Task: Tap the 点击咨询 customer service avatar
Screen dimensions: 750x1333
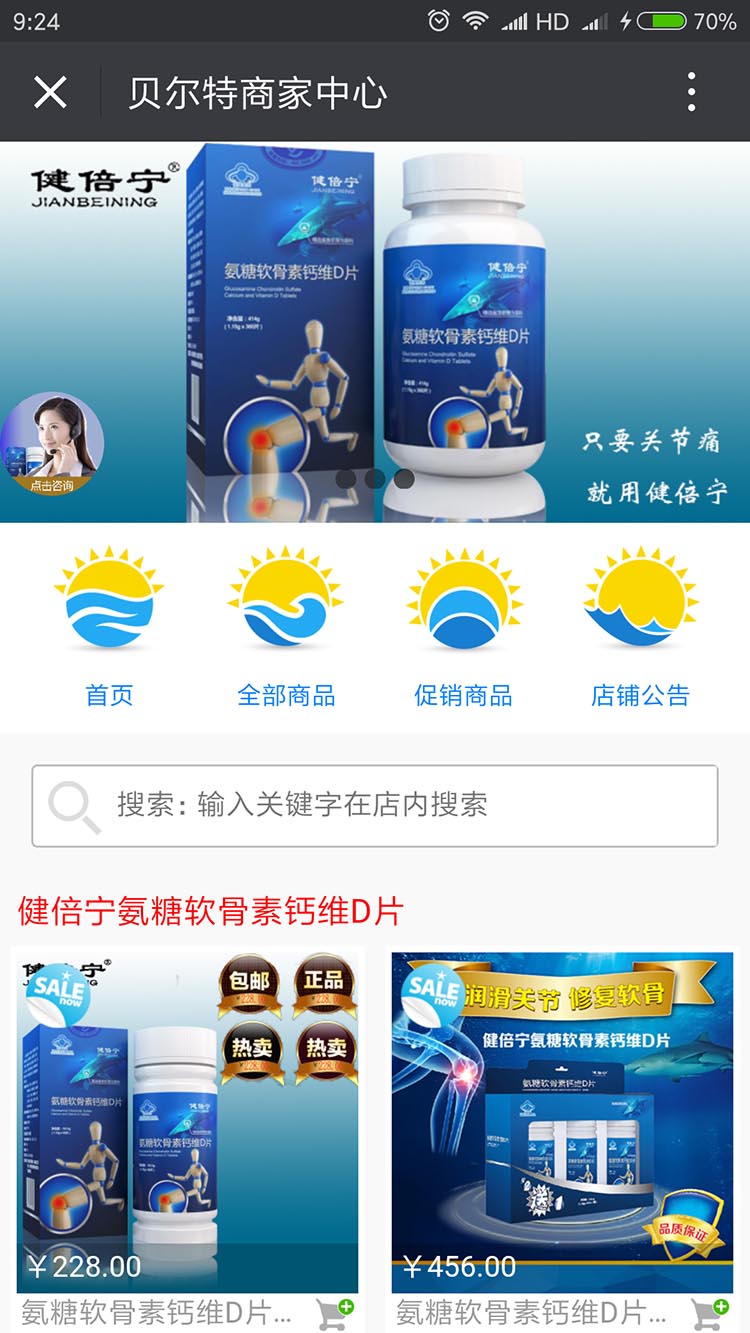Action: coord(57,442)
